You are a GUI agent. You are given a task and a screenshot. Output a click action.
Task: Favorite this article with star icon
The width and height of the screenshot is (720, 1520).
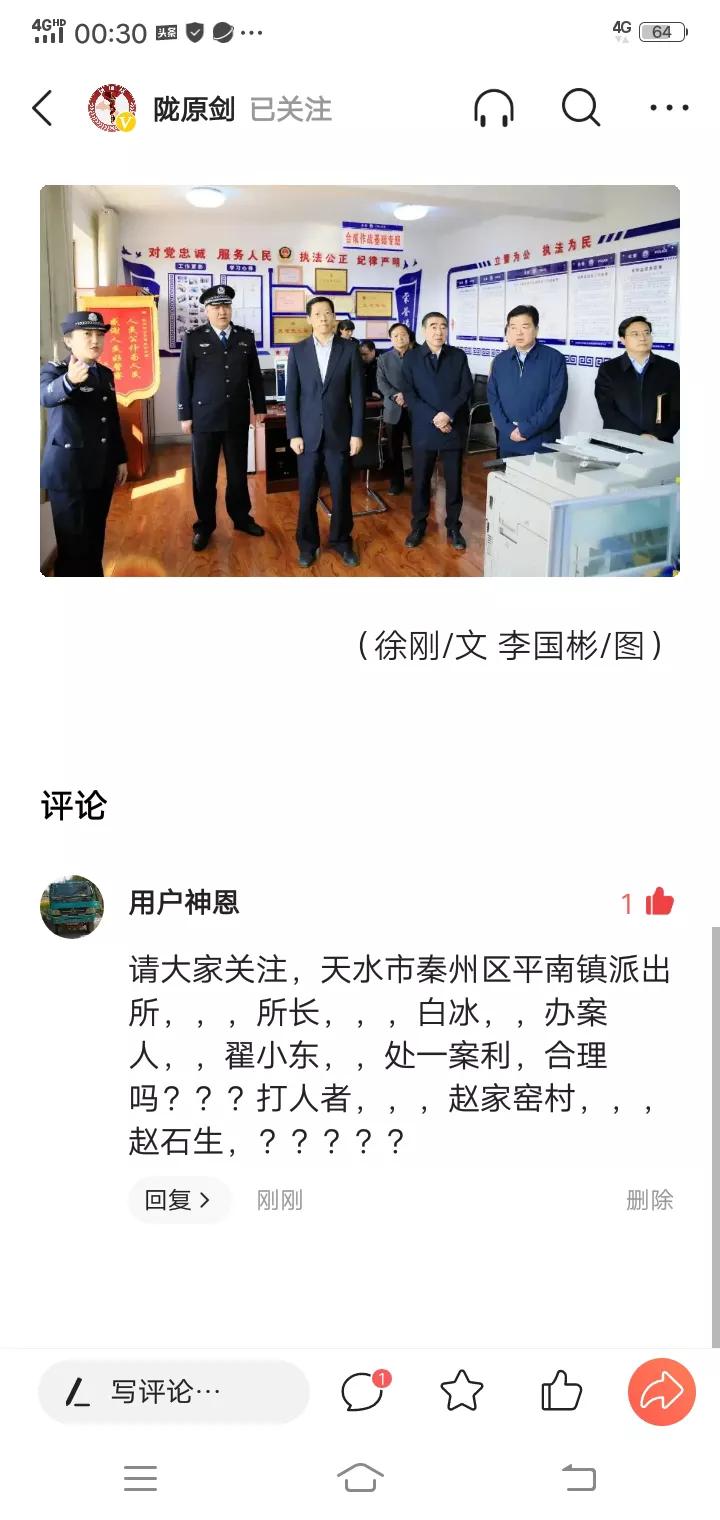click(x=462, y=1391)
